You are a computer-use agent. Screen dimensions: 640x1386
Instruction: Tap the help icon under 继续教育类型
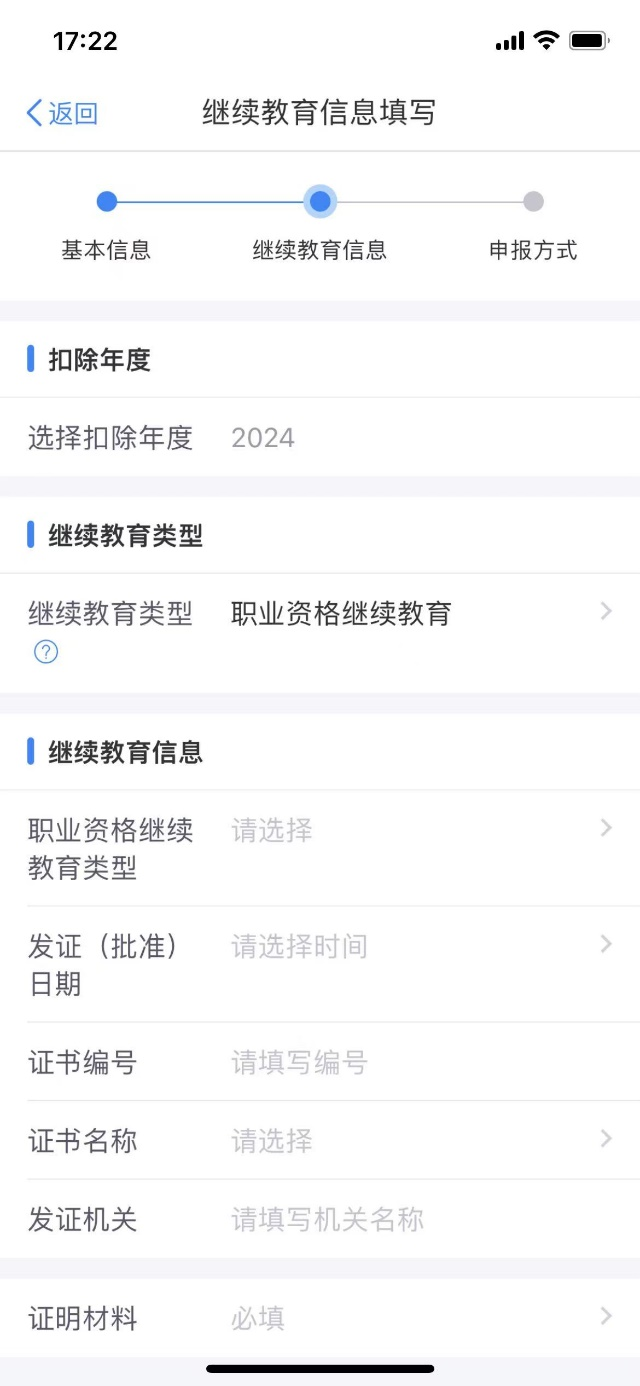(46, 652)
